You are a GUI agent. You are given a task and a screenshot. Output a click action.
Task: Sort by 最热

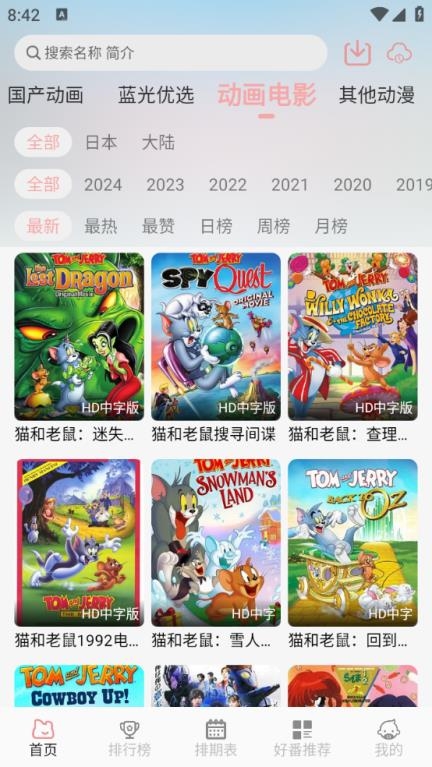pos(101,226)
